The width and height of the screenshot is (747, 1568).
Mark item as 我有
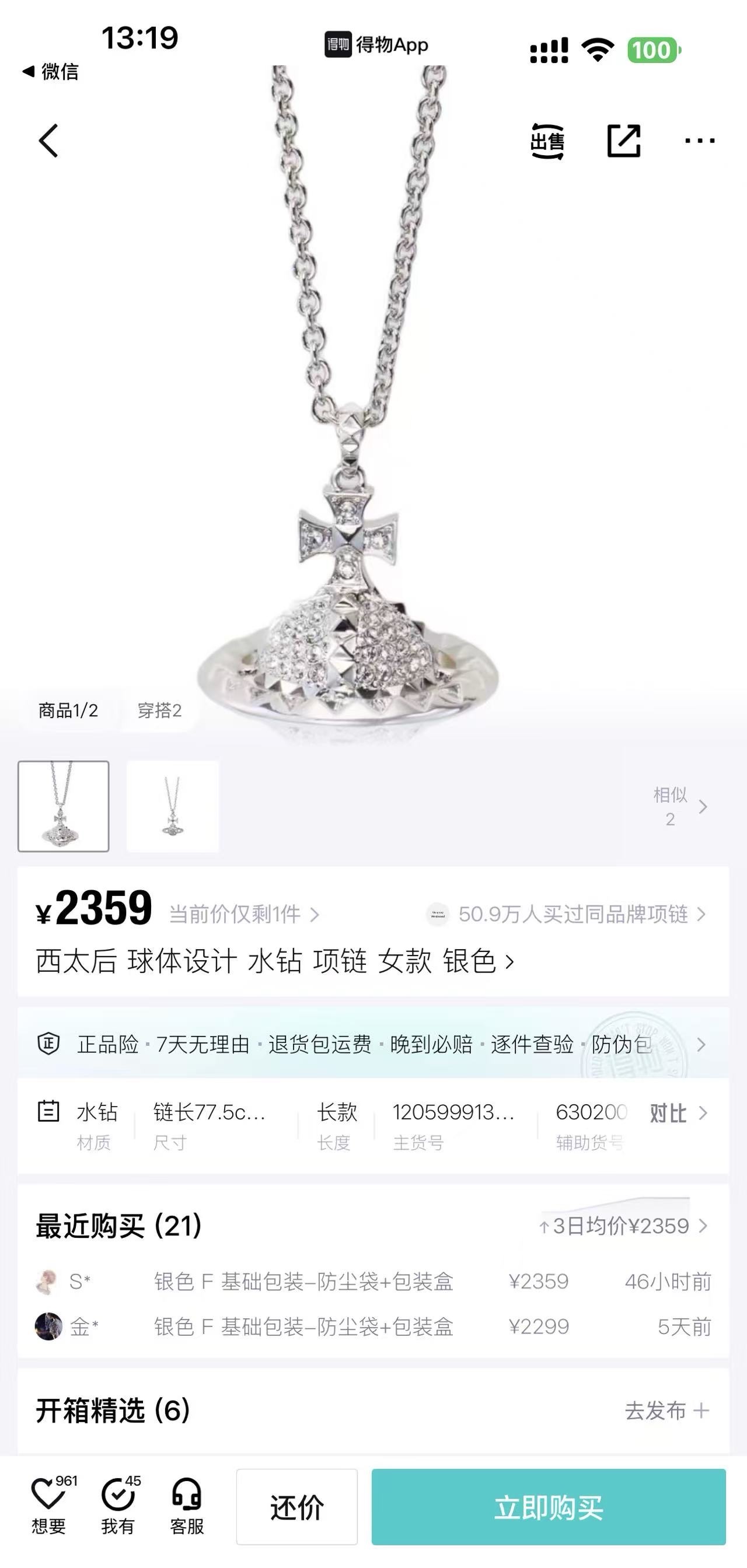118,1506
